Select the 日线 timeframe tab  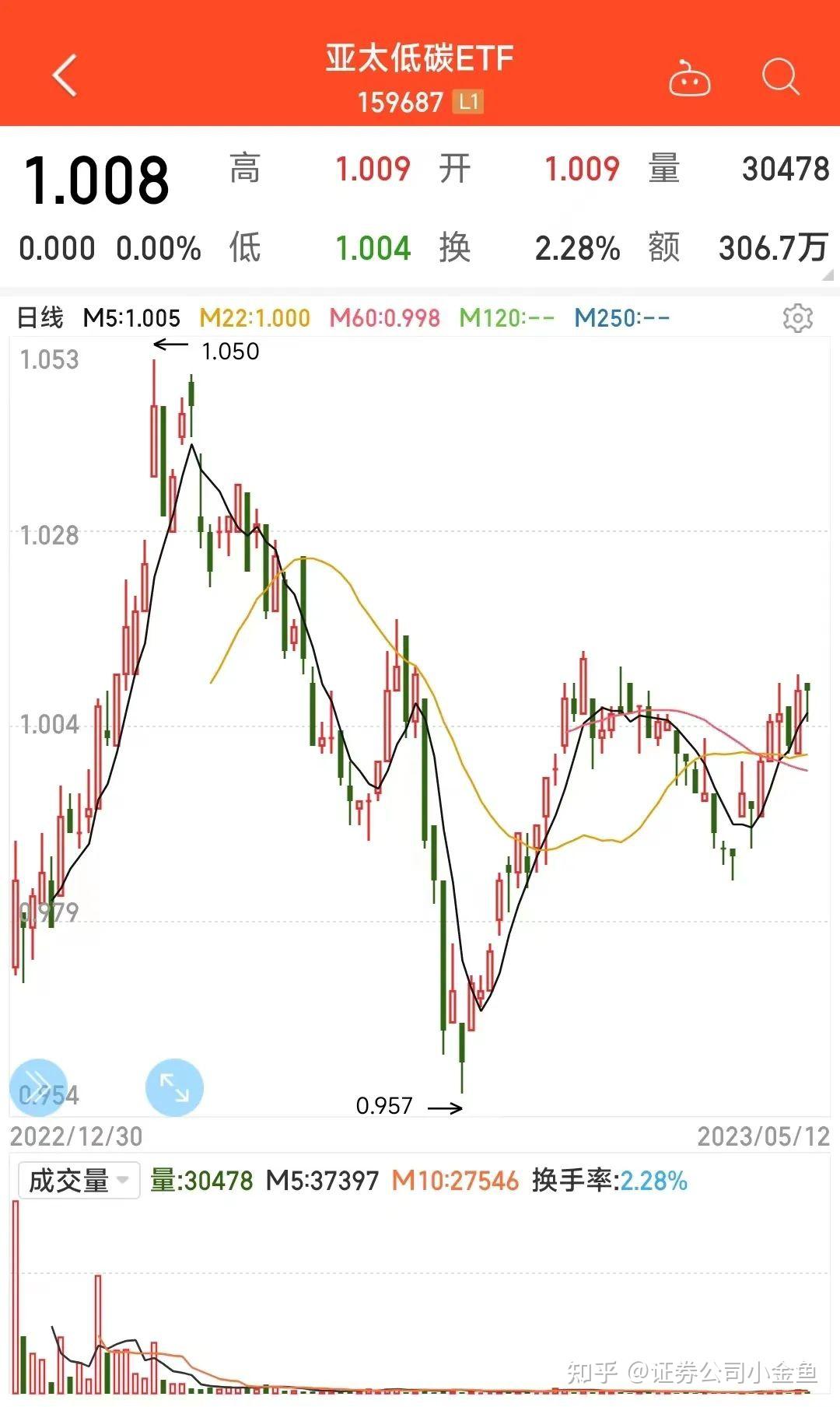[40, 317]
